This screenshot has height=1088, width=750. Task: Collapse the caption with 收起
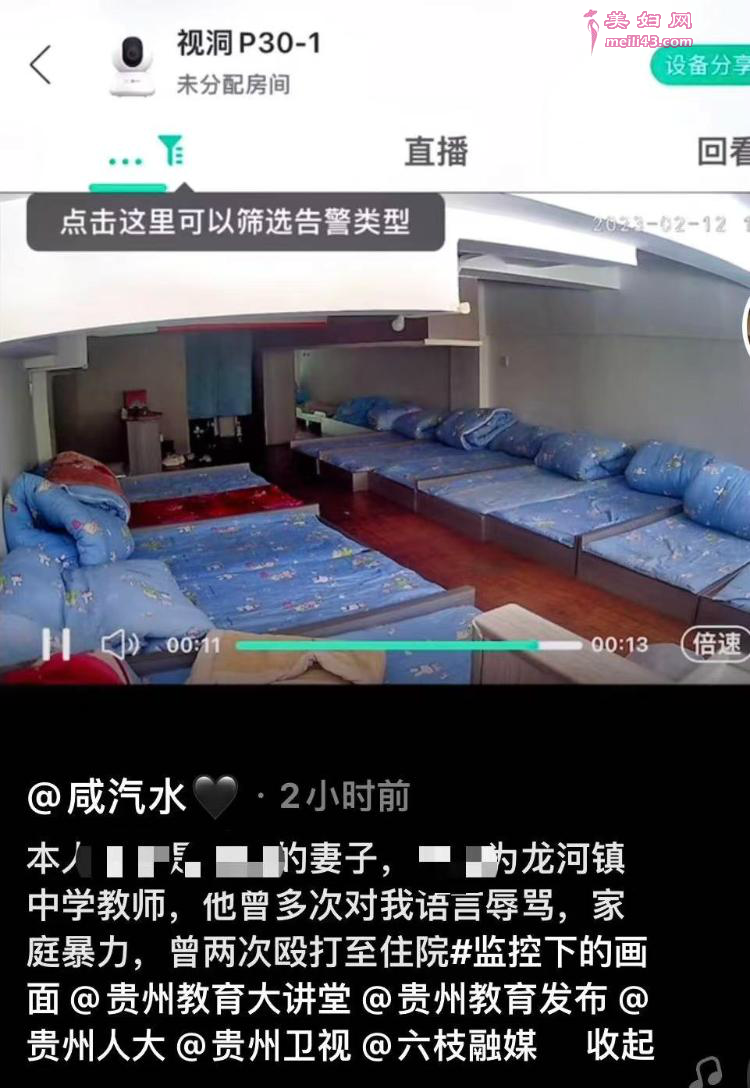(x=620, y=1044)
